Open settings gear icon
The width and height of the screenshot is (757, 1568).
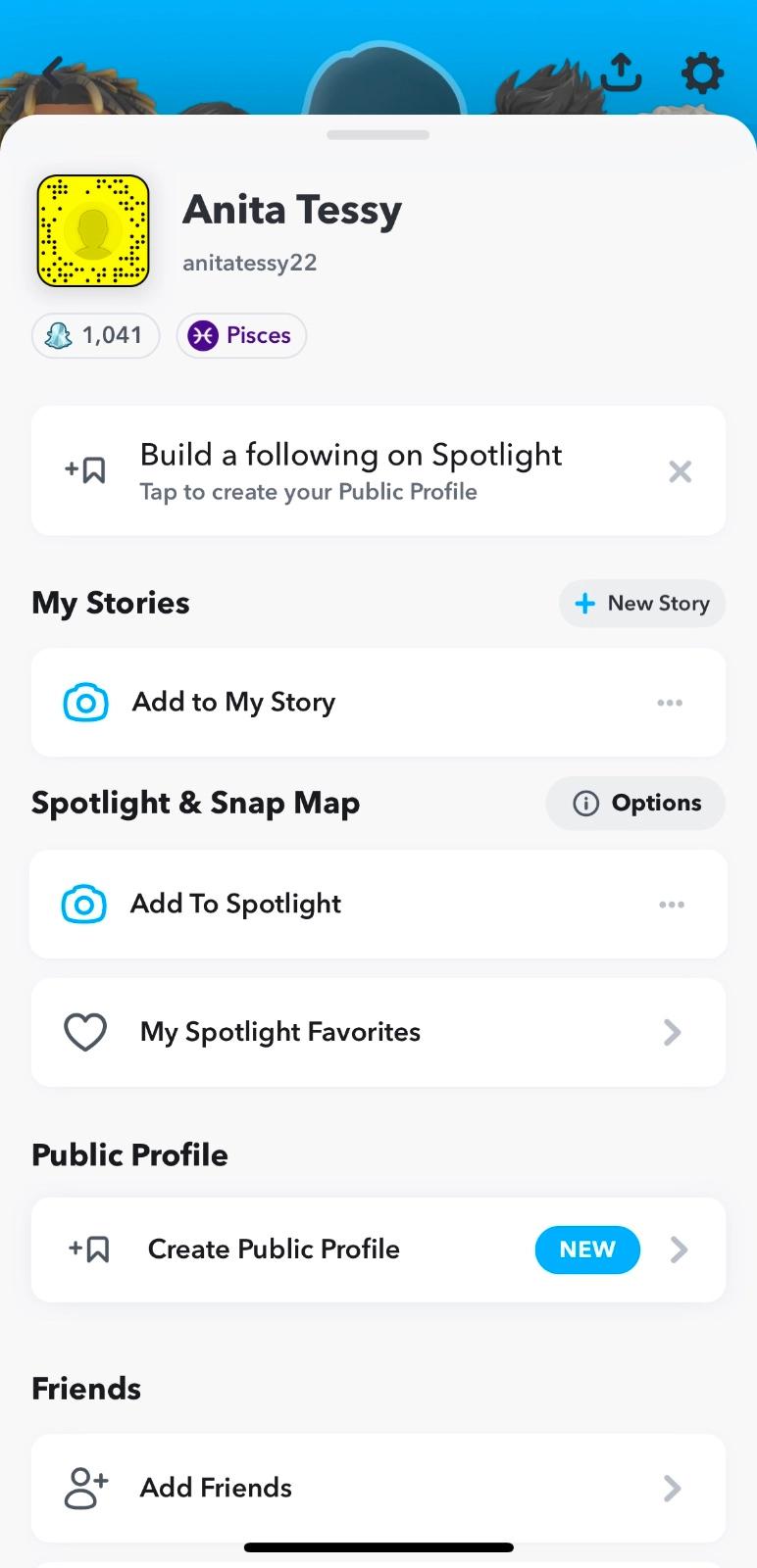[702, 73]
